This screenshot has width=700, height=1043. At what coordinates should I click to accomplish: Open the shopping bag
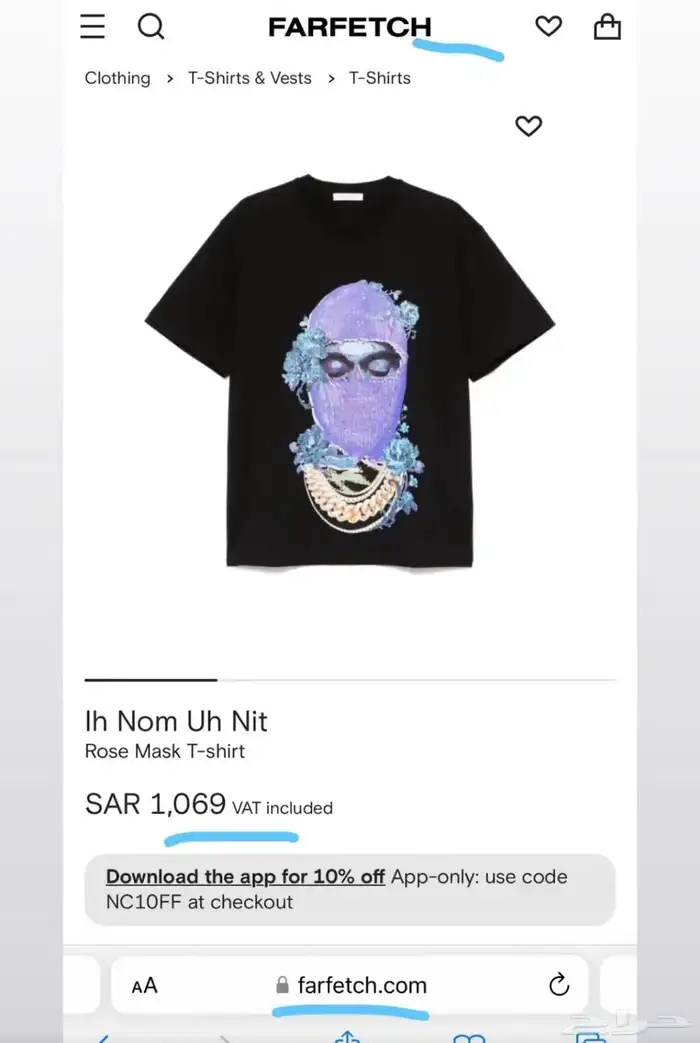[x=607, y=27]
